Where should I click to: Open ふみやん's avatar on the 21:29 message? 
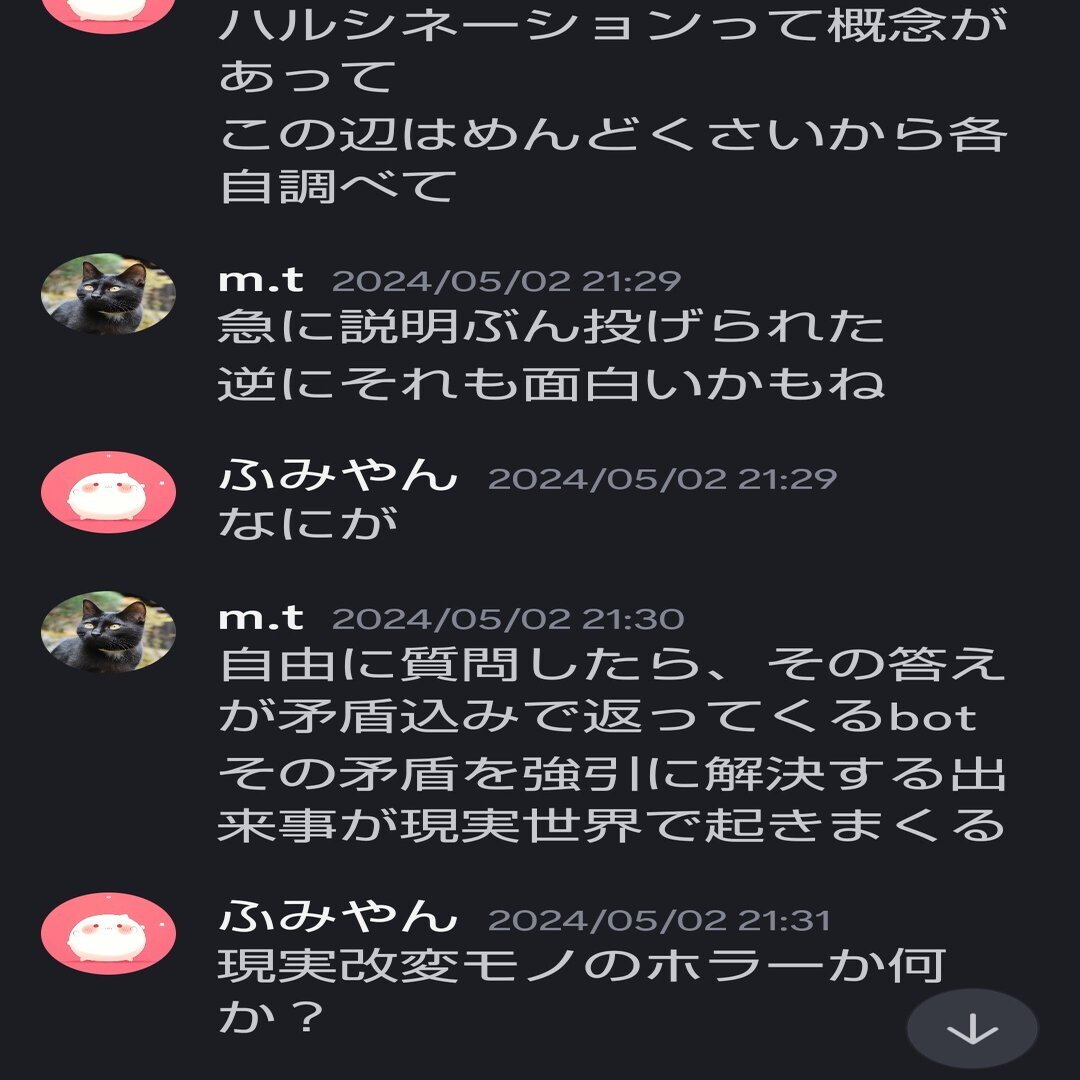click(x=108, y=492)
